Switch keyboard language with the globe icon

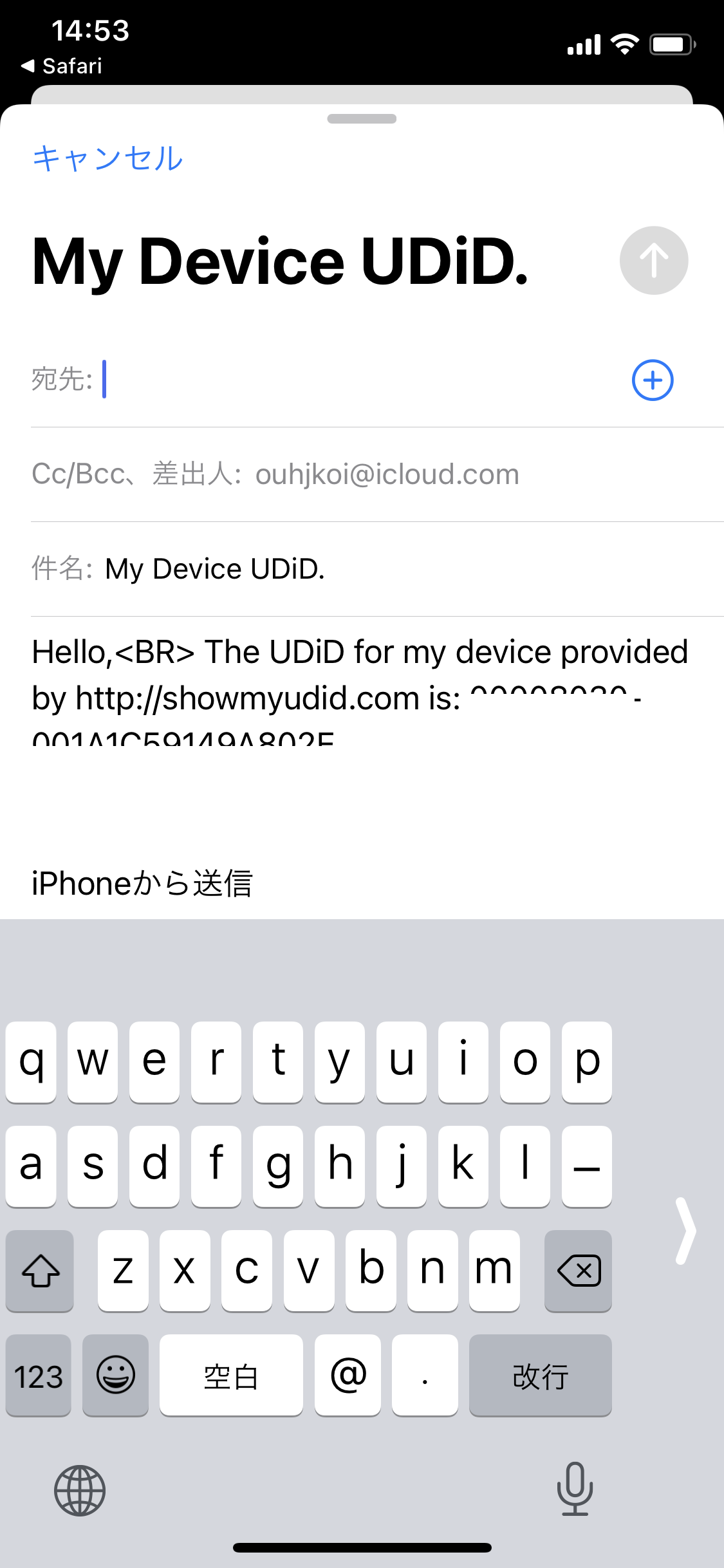pos(80,1490)
